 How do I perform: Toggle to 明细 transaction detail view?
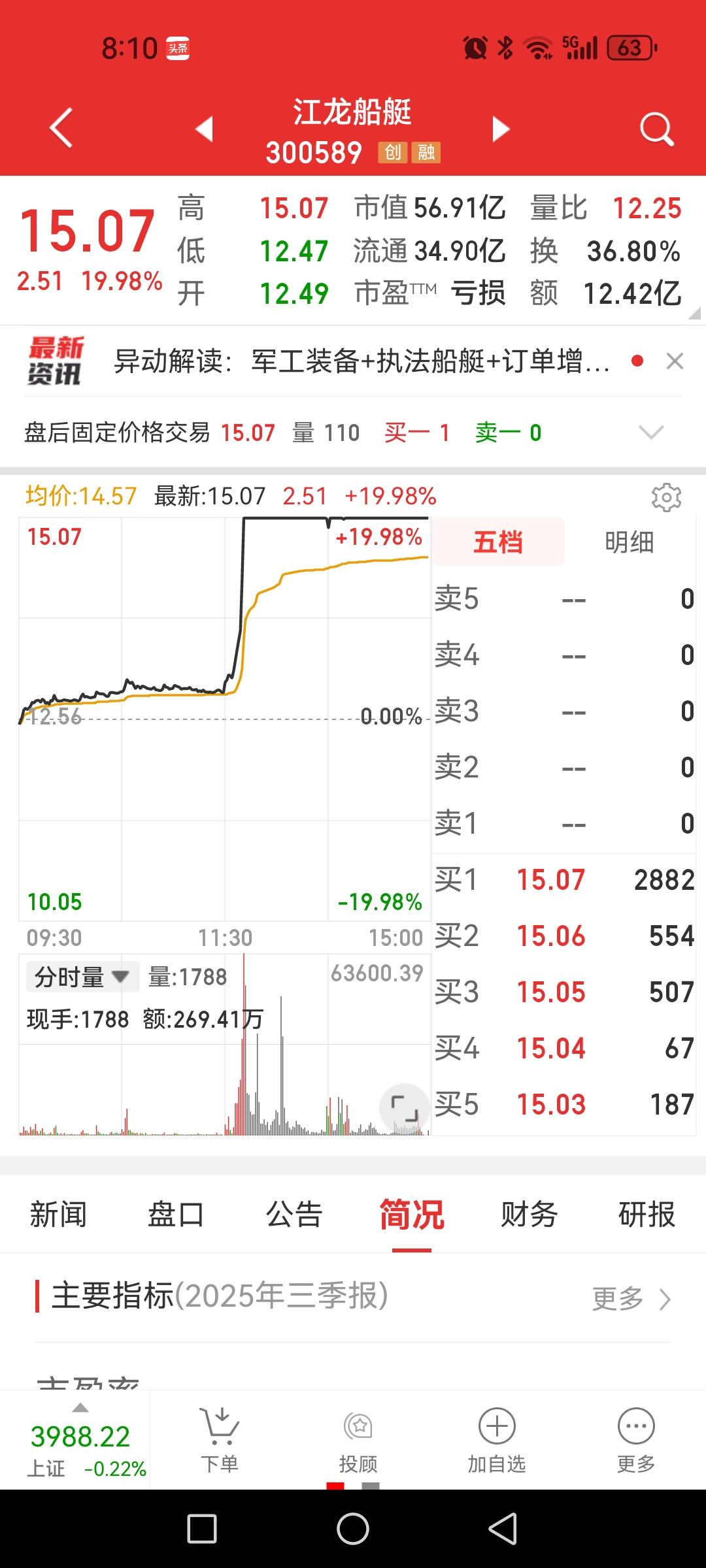coord(630,542)
